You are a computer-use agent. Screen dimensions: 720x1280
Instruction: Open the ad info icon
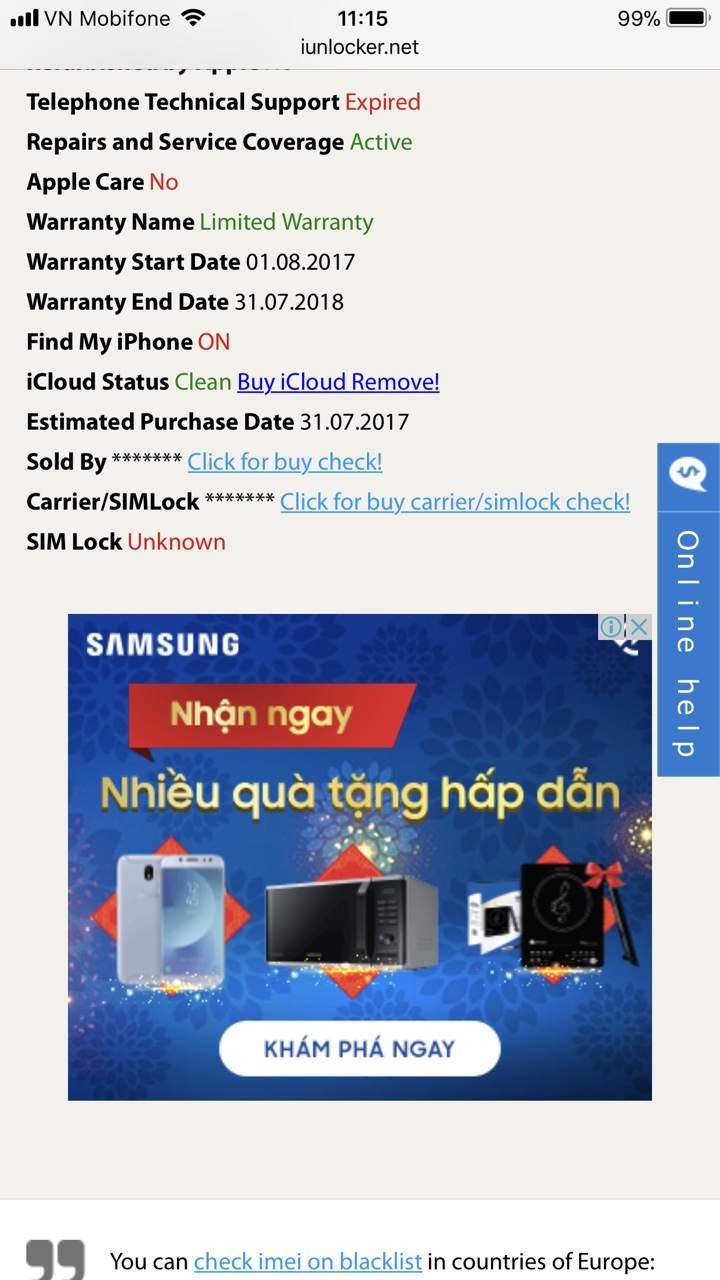(x=611, y=627)
